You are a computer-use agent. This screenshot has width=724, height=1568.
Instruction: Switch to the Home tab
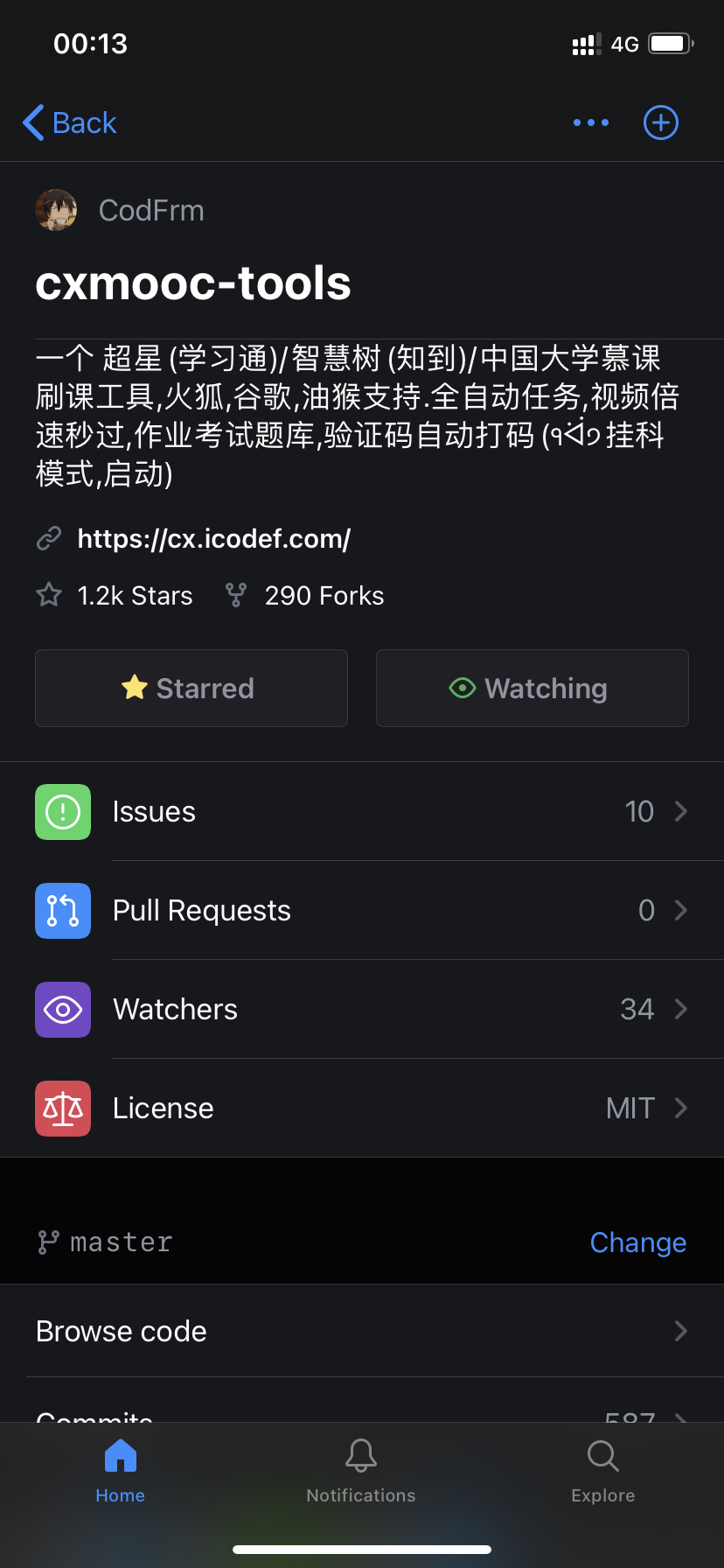(x=121, y=1472)
